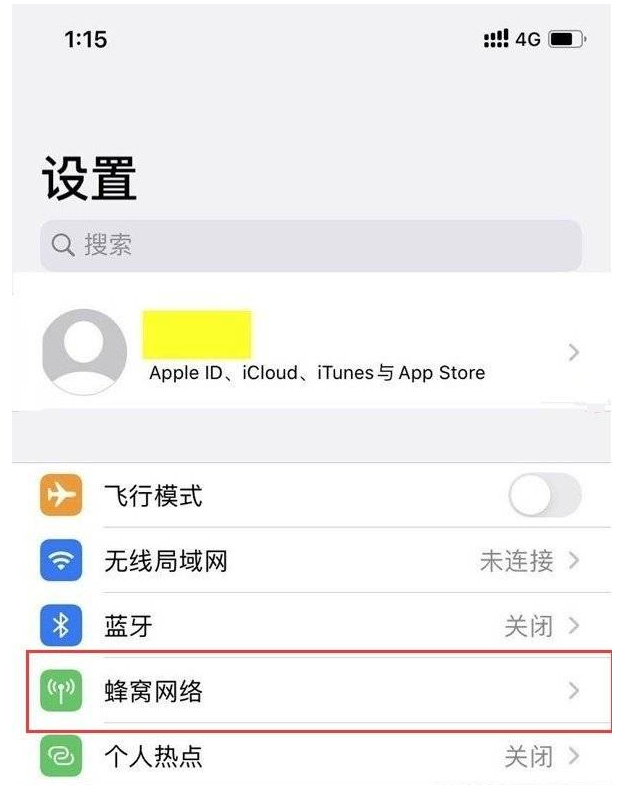Tap the 搜索 search field
The height and width of the screenshot is (785, 618).
310,245
